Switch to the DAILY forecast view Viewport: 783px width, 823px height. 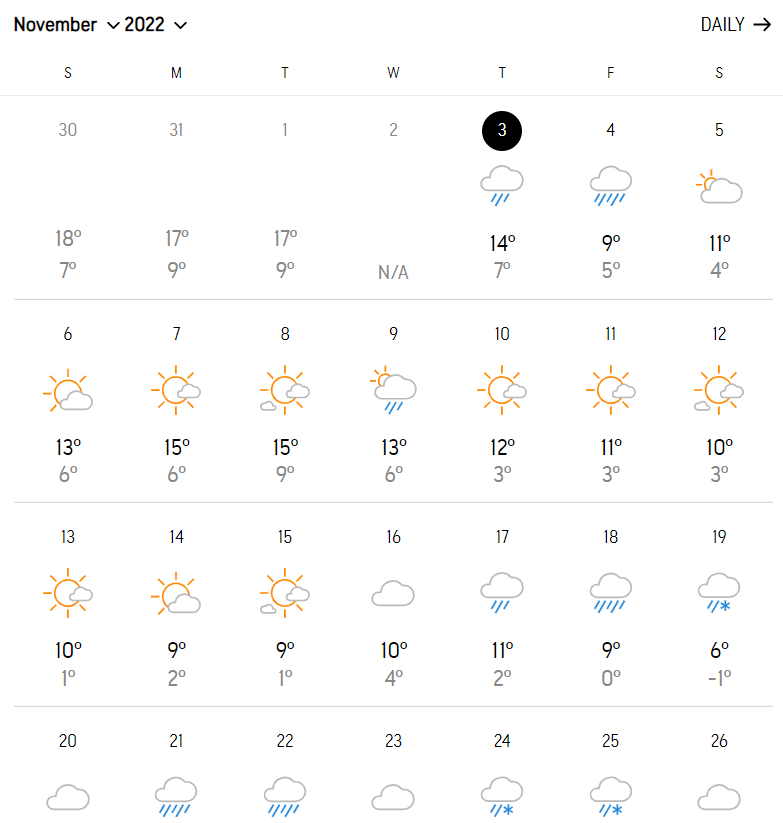coord(735,25)
